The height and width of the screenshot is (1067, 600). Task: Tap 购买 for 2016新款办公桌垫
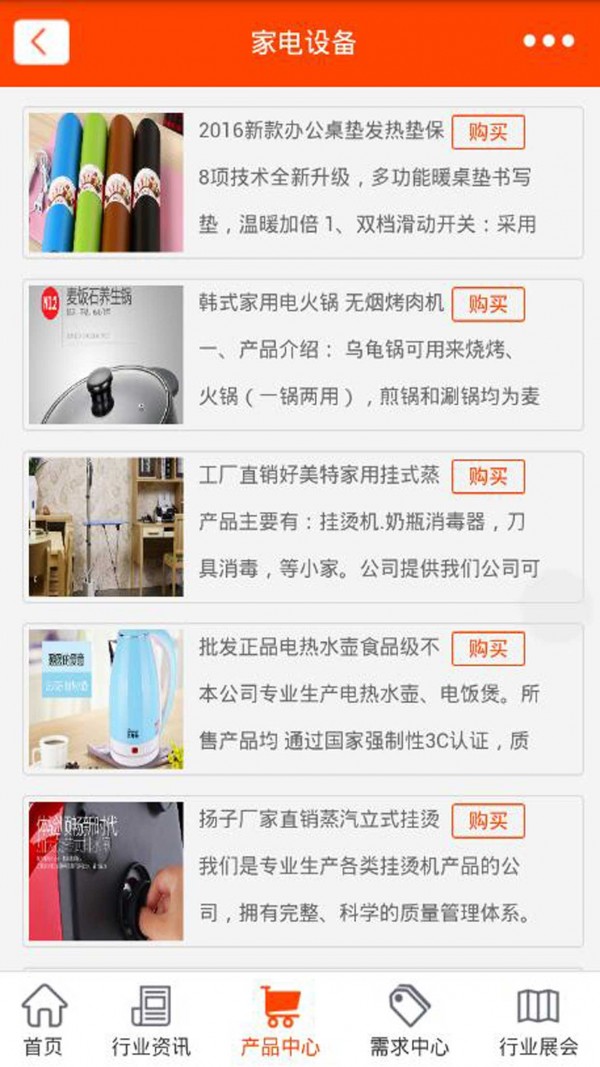pos(488,132)
